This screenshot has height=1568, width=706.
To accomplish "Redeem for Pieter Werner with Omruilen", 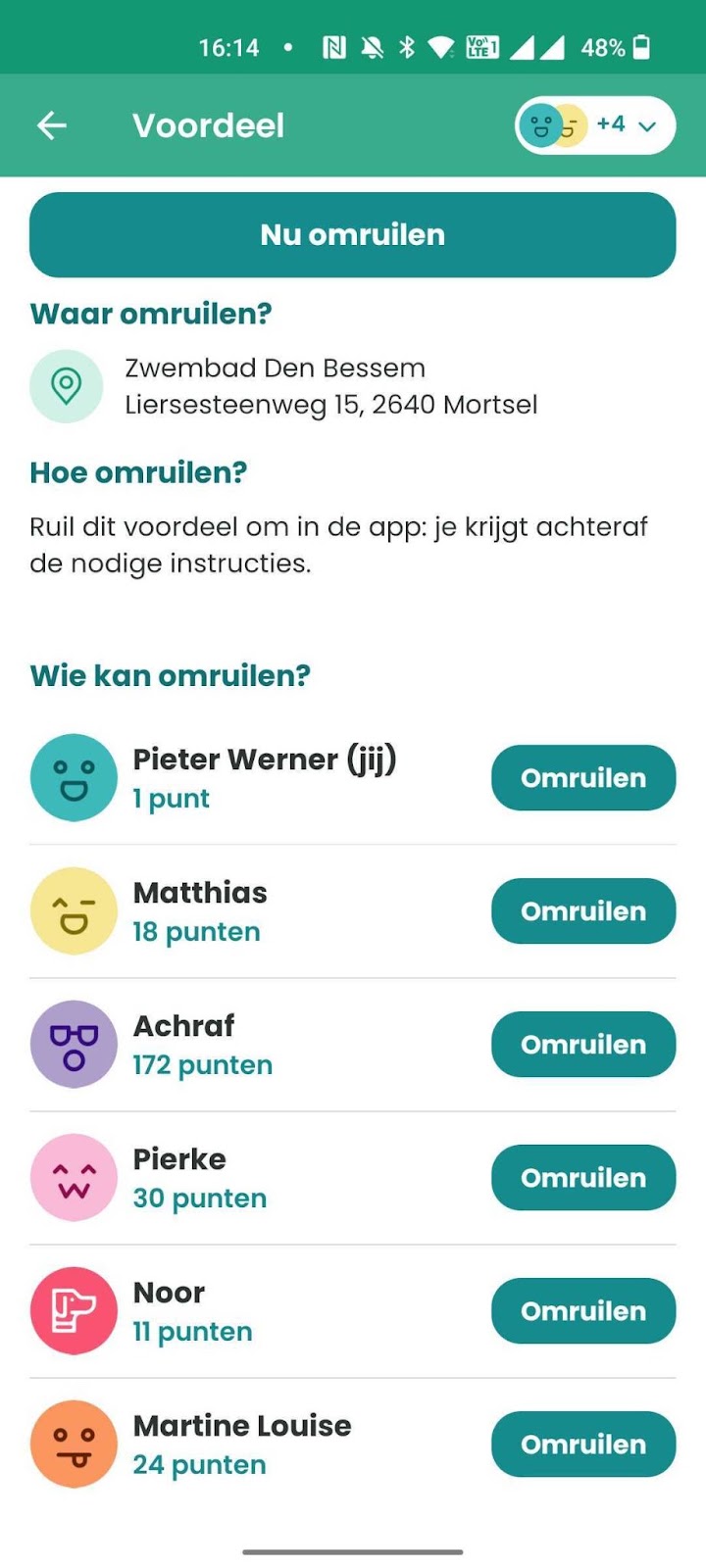I will click(x=583, y=778).
